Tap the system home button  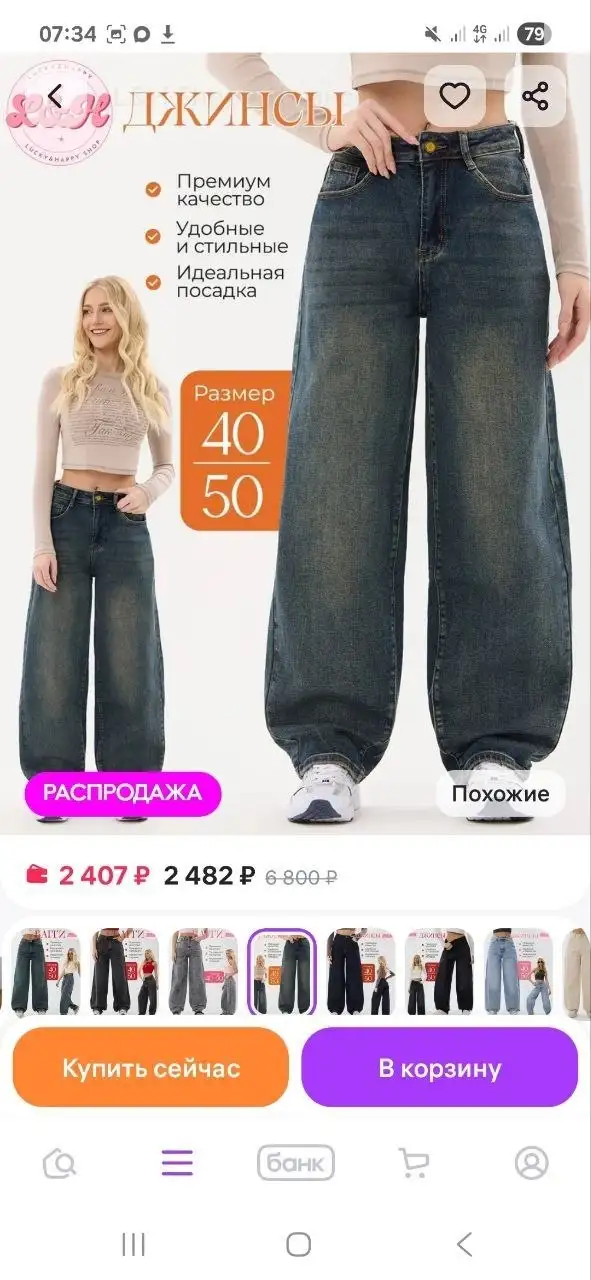[298, 1244]
